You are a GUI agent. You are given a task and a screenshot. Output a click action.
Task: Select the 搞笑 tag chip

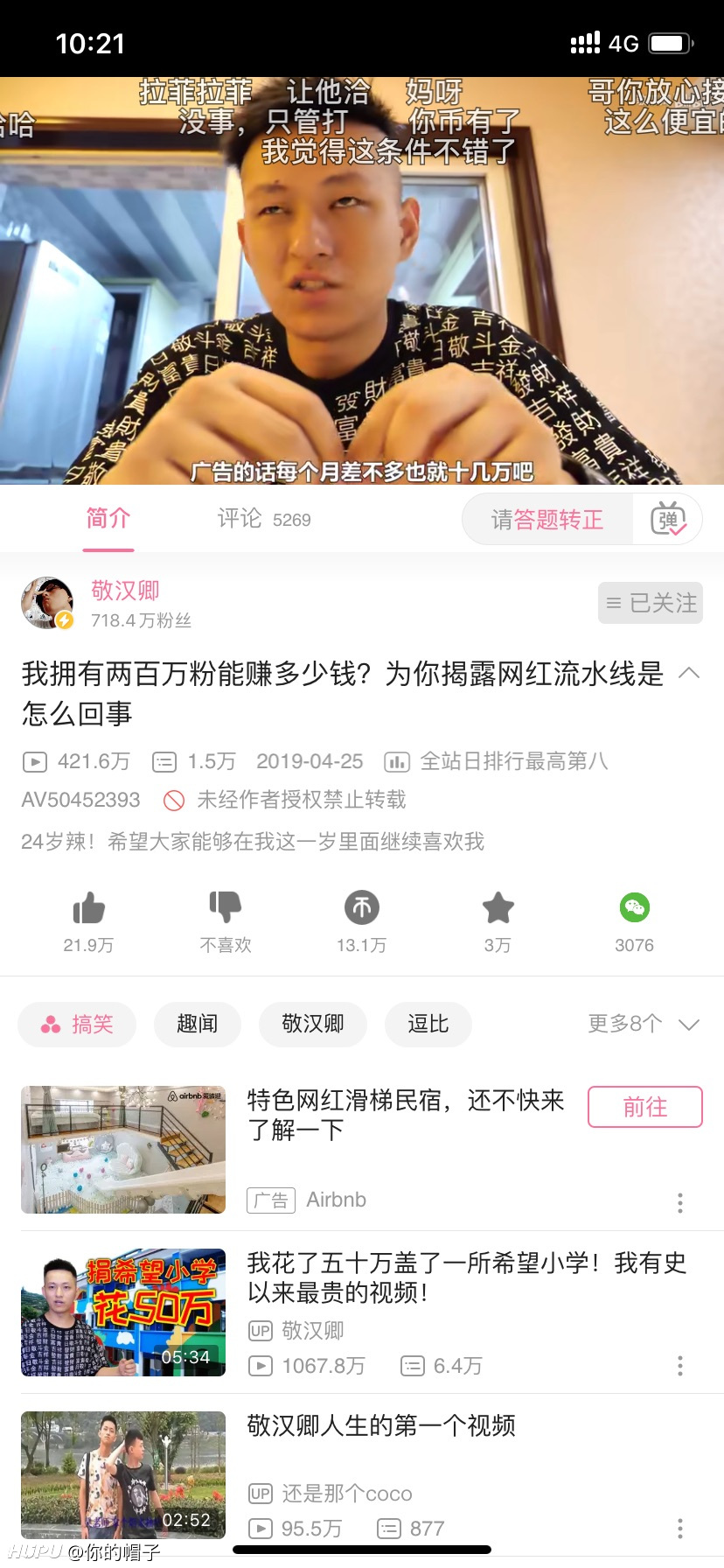click(x=77, y=1024)
